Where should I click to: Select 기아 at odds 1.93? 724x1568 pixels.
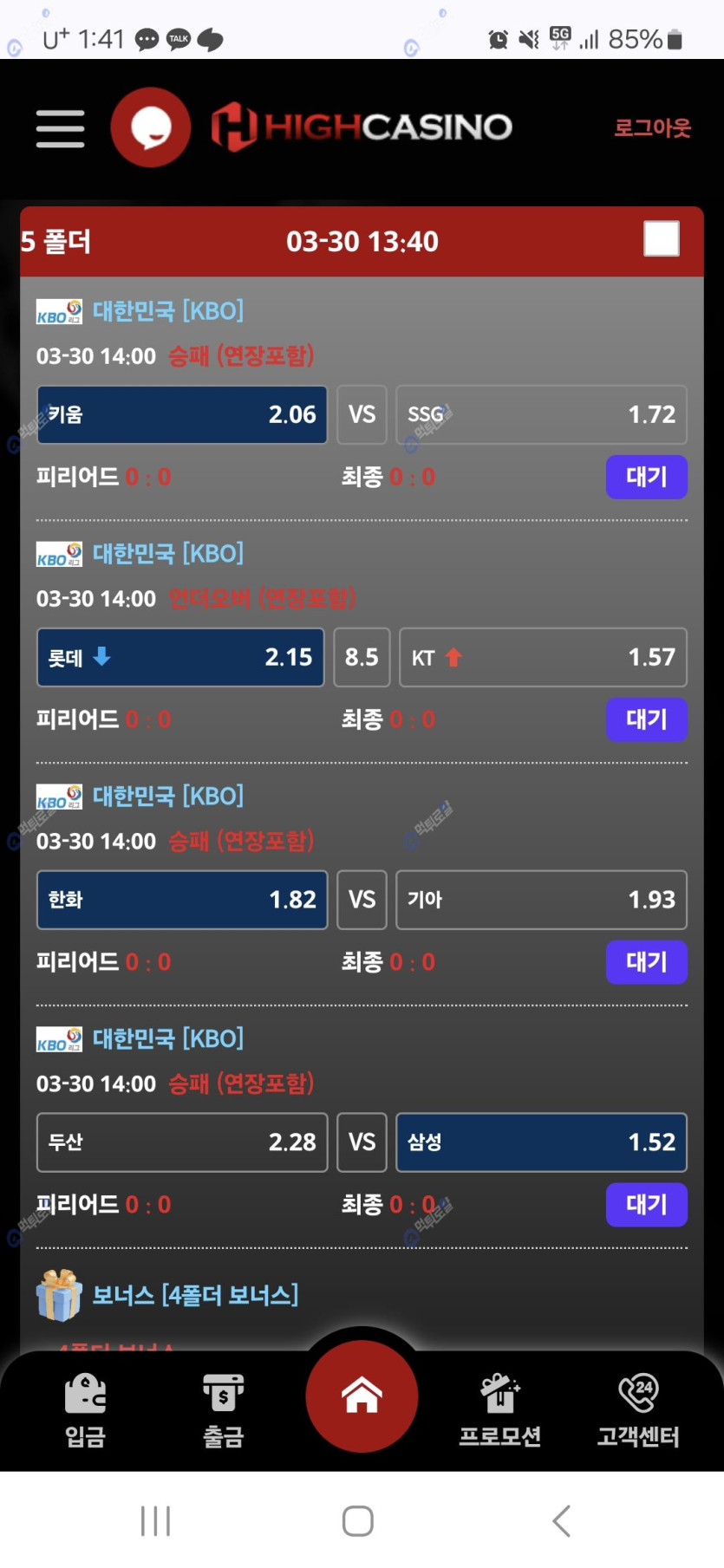point(541,900)
